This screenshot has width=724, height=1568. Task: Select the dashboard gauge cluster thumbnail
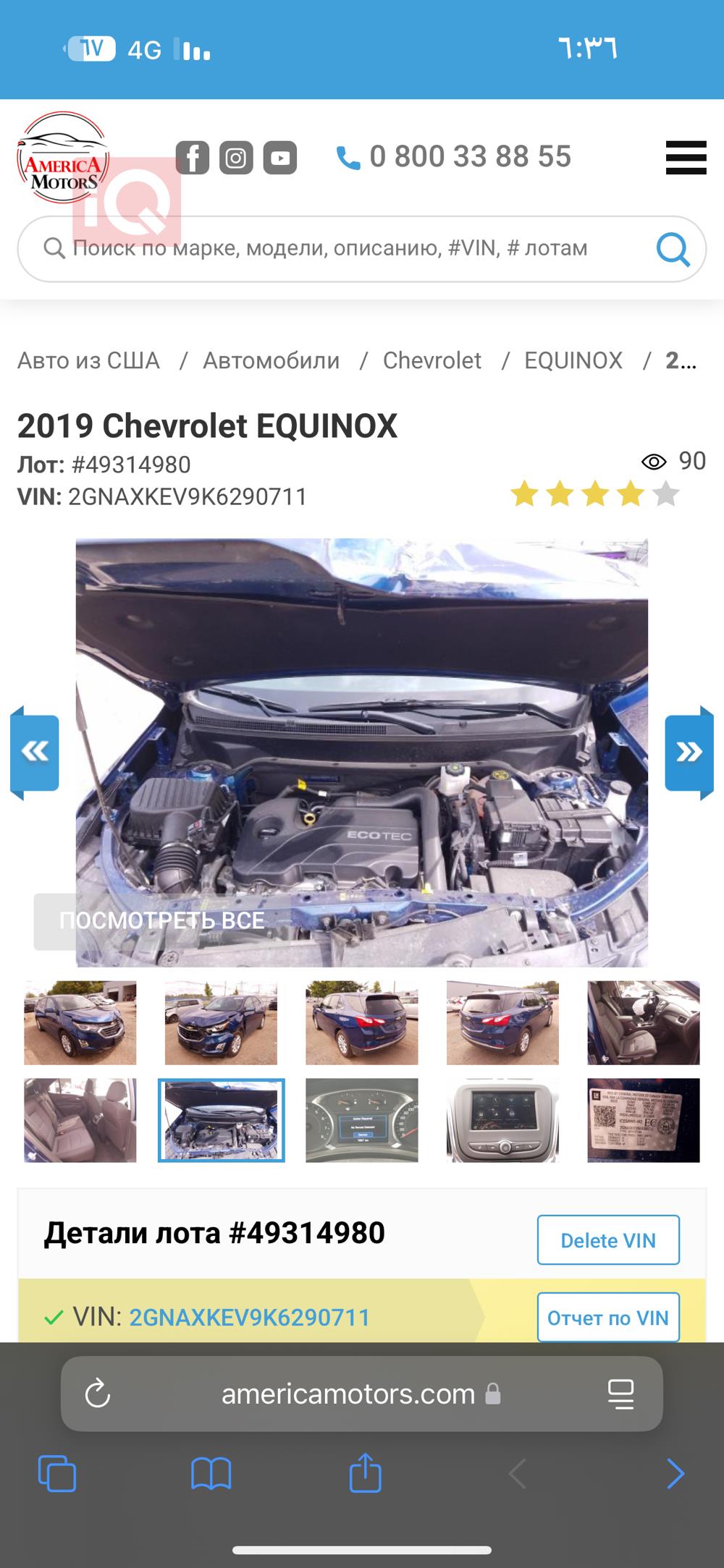pyautogui.click(x=361, y=1120)
